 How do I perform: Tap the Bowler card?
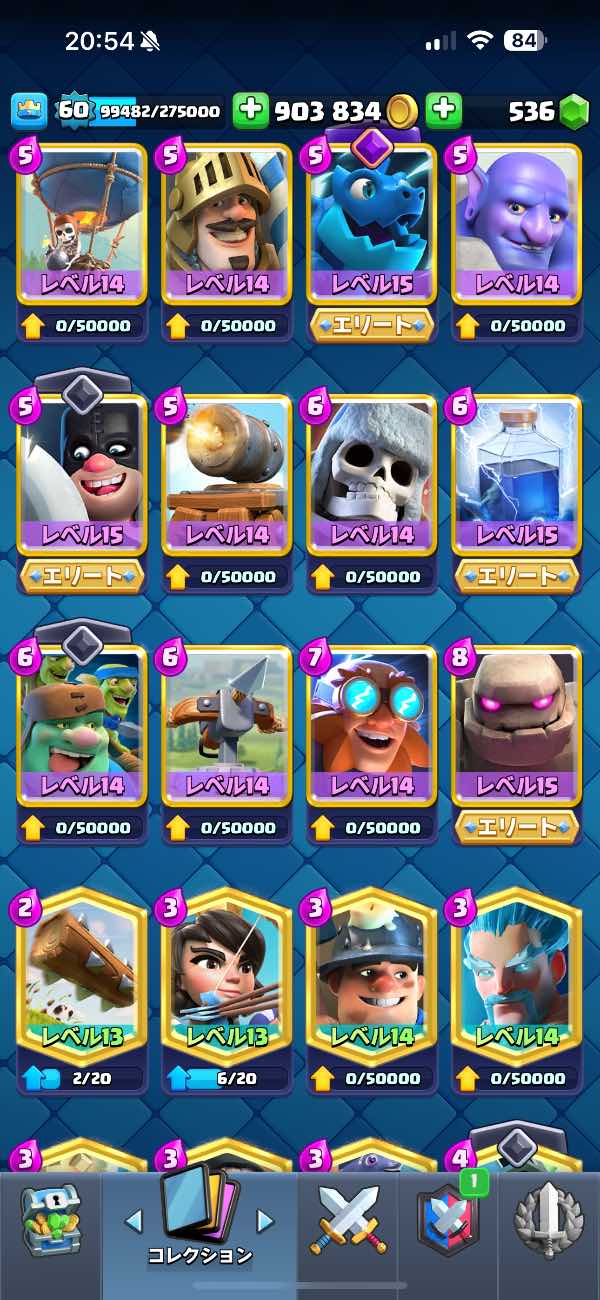(x=517, y=225)
